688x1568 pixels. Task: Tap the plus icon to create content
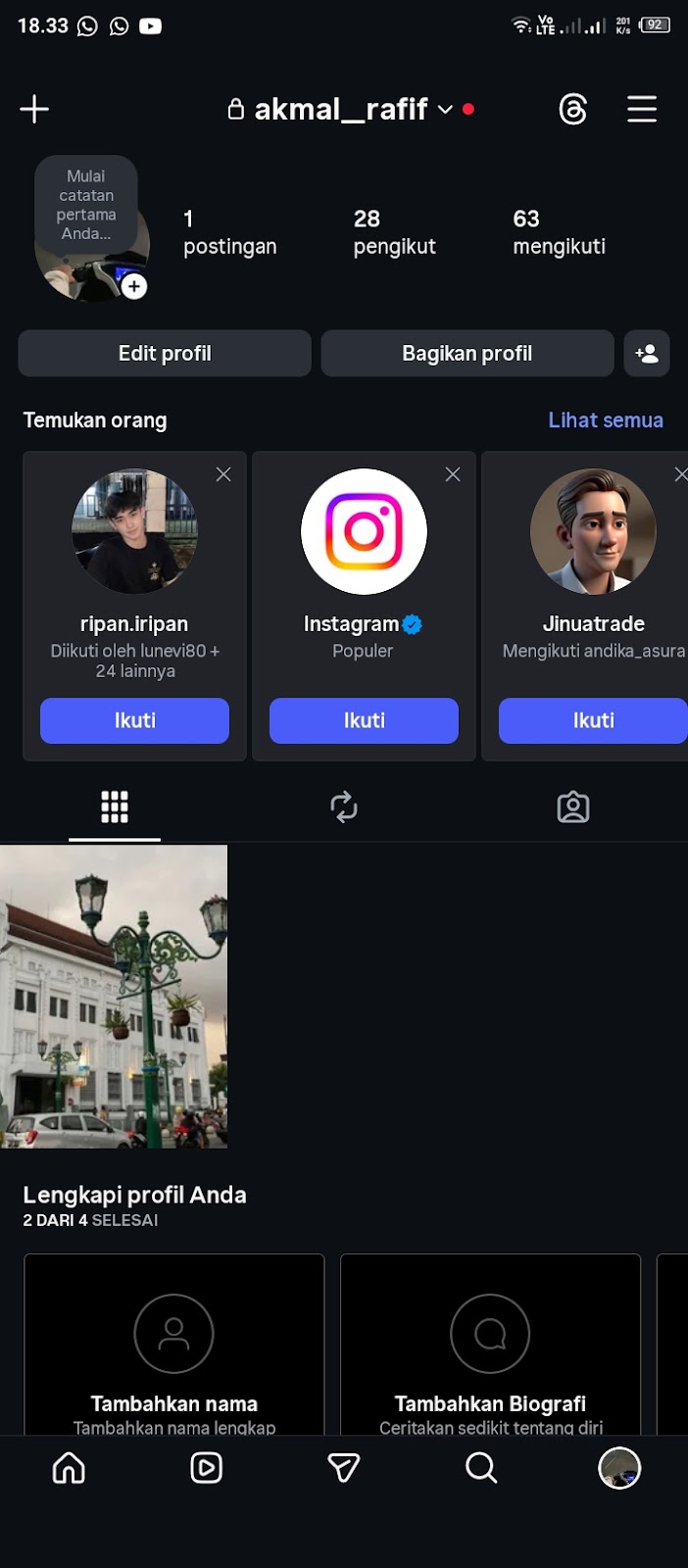coord(34,109)
